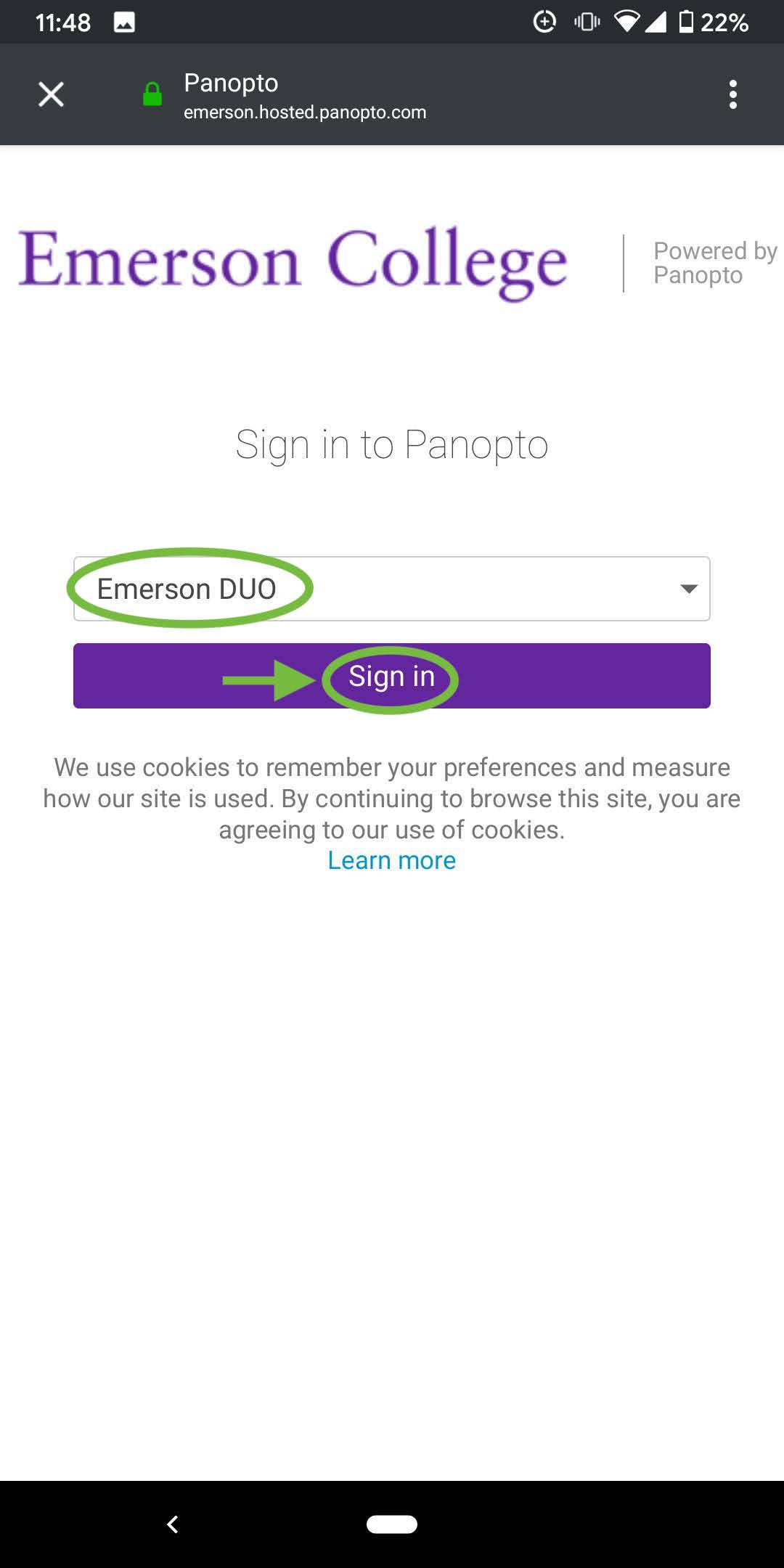Open the Learn more cookies link
The image size is (784, 1568).
point(392,860)
